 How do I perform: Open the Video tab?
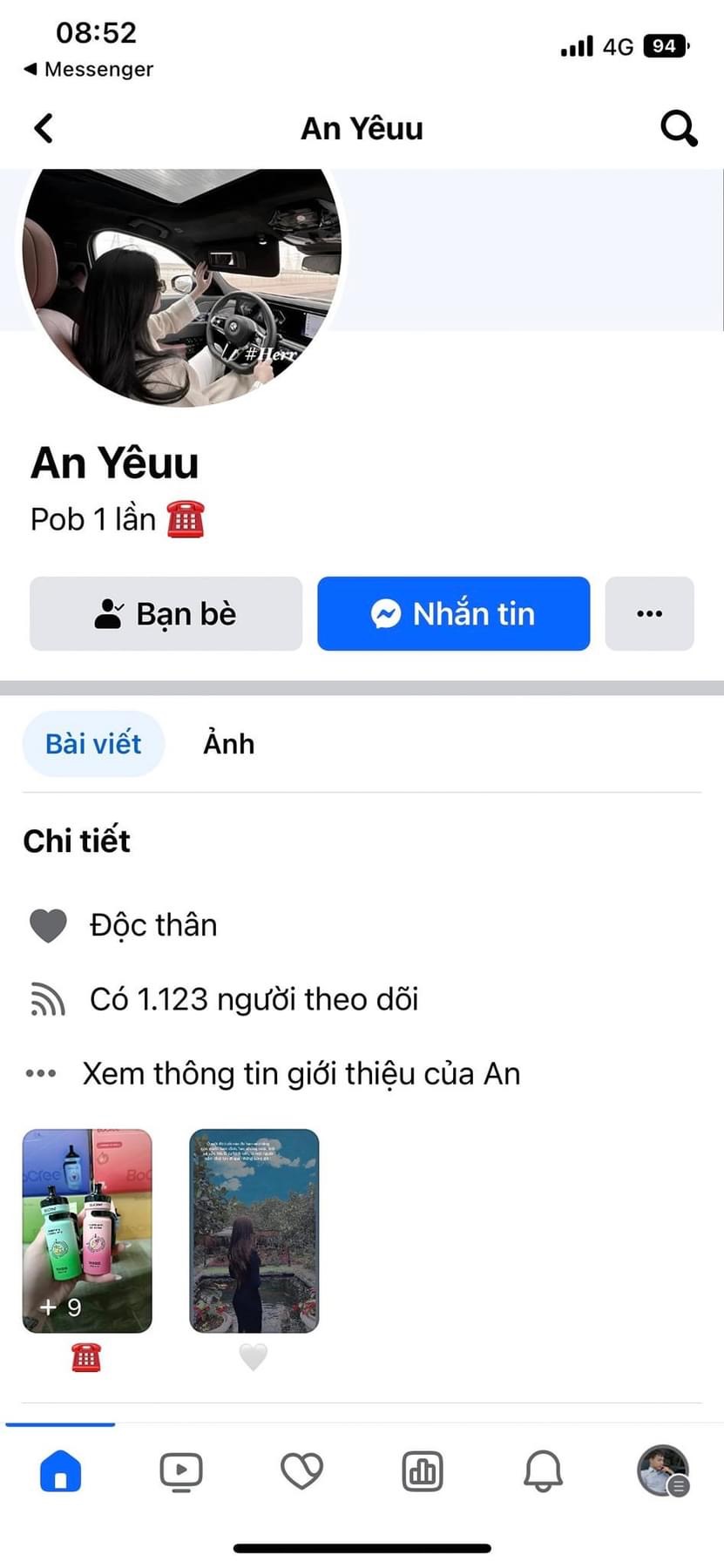point(181,1471)
